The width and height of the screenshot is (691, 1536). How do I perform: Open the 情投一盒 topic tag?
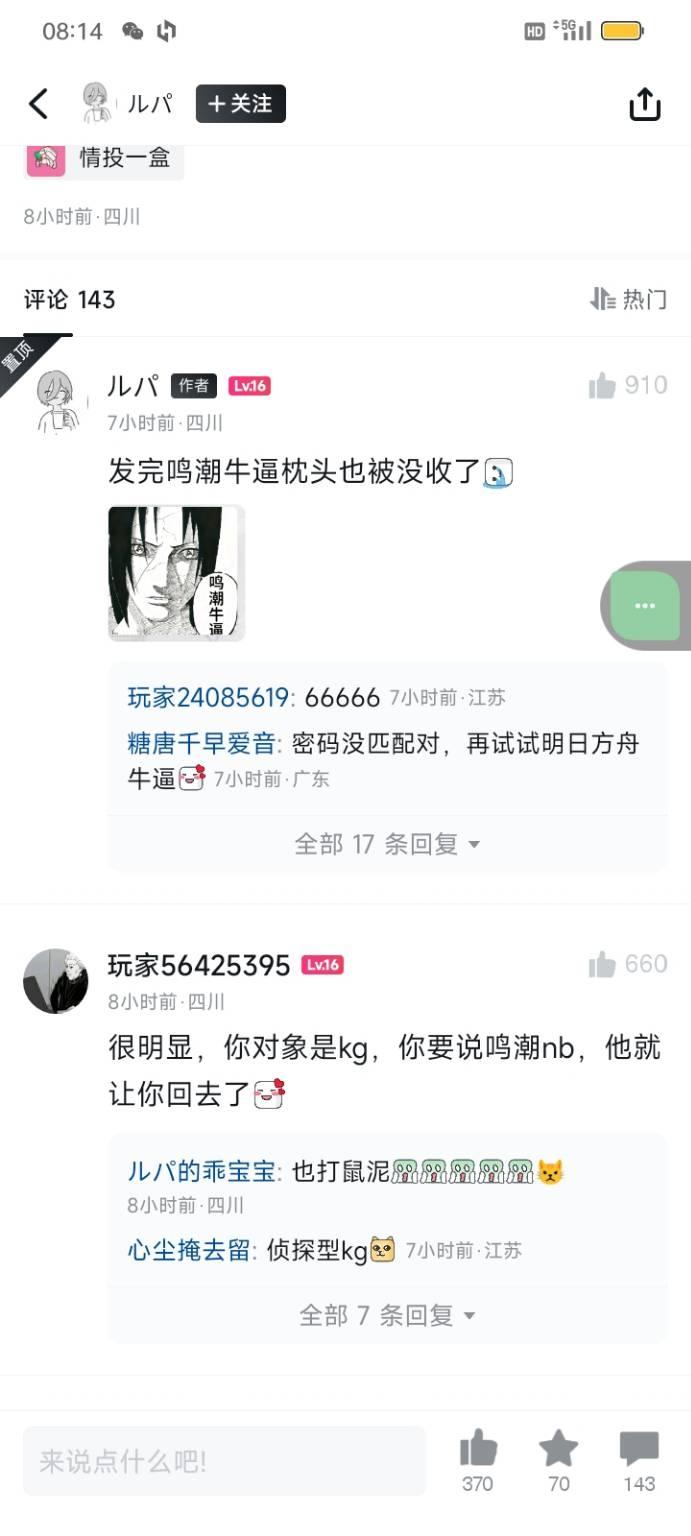[x=104, y=158]
